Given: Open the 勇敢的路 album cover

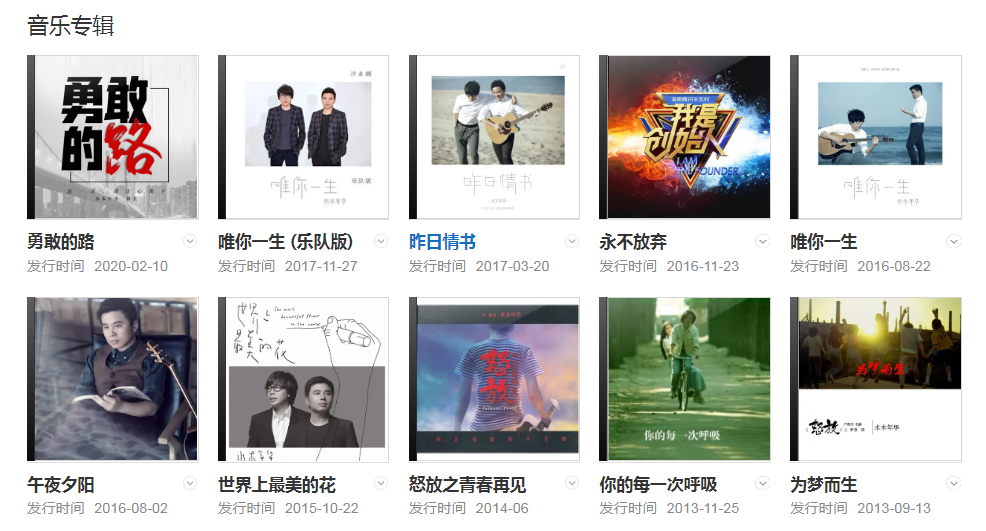Looking at the screenshot, I should 113,137.
